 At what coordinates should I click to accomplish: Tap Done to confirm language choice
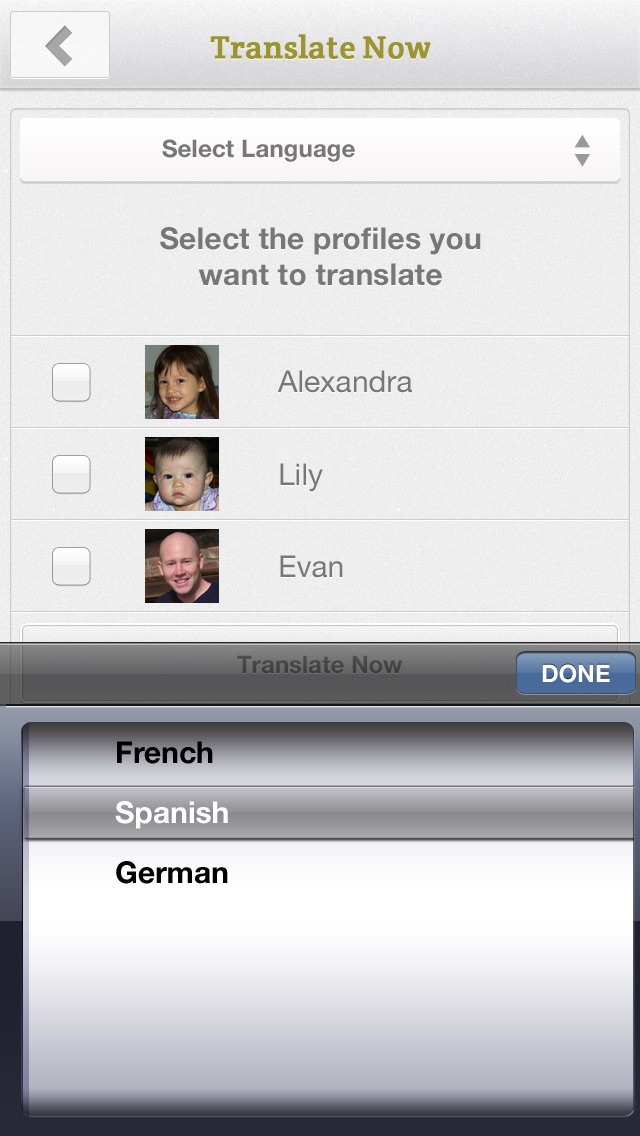pos(575,673)
